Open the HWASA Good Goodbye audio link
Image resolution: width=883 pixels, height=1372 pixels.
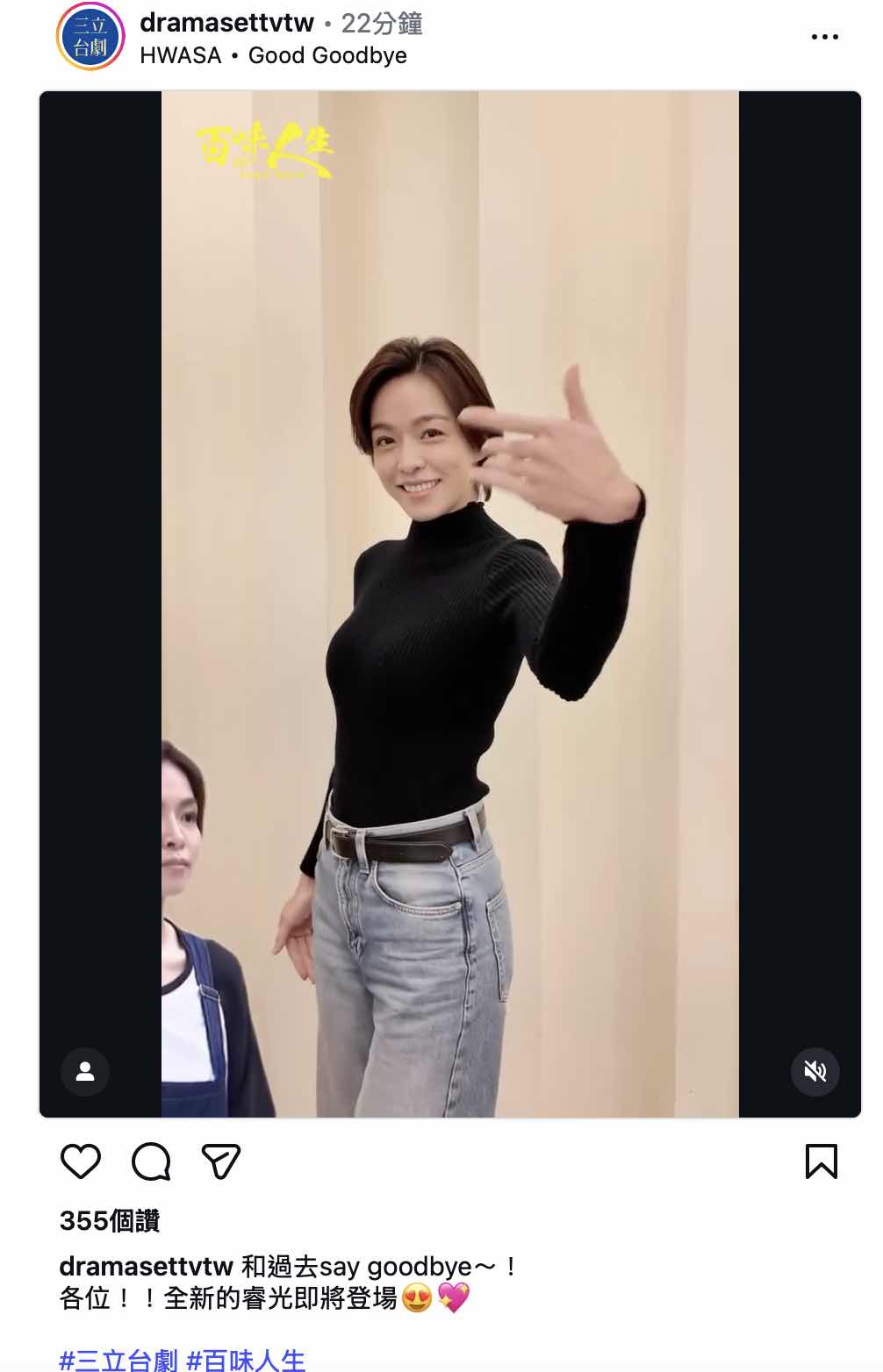(273, 55)
